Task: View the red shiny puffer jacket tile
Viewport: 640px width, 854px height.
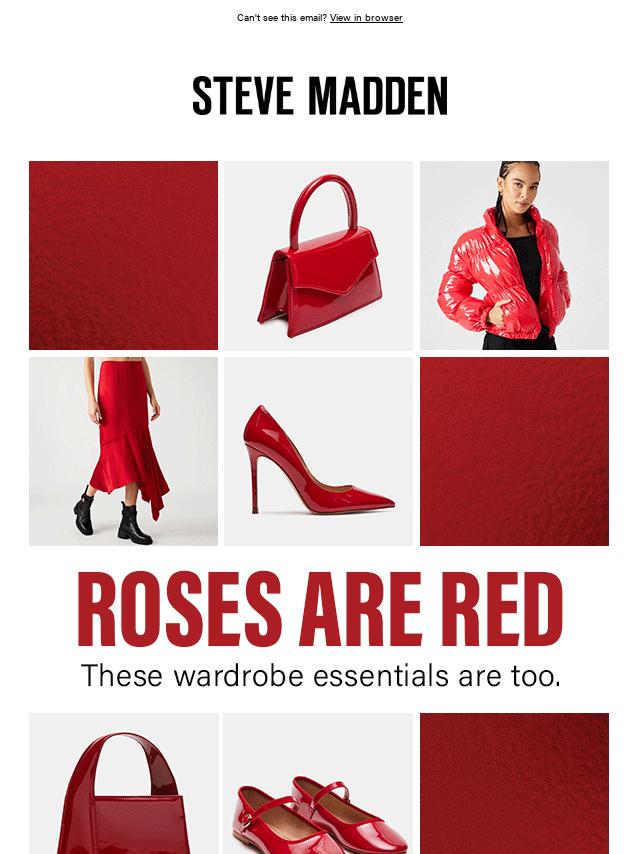Action: tap(513, 255)
